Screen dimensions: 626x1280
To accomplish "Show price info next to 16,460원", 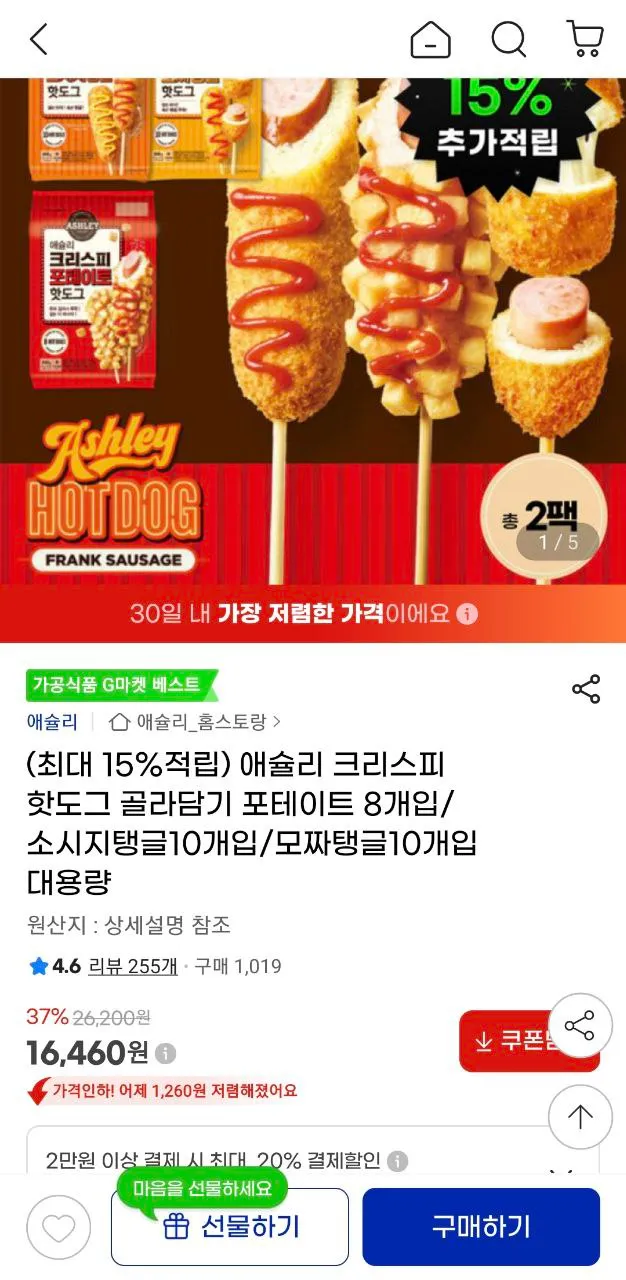I will (x=166, y=1053).
